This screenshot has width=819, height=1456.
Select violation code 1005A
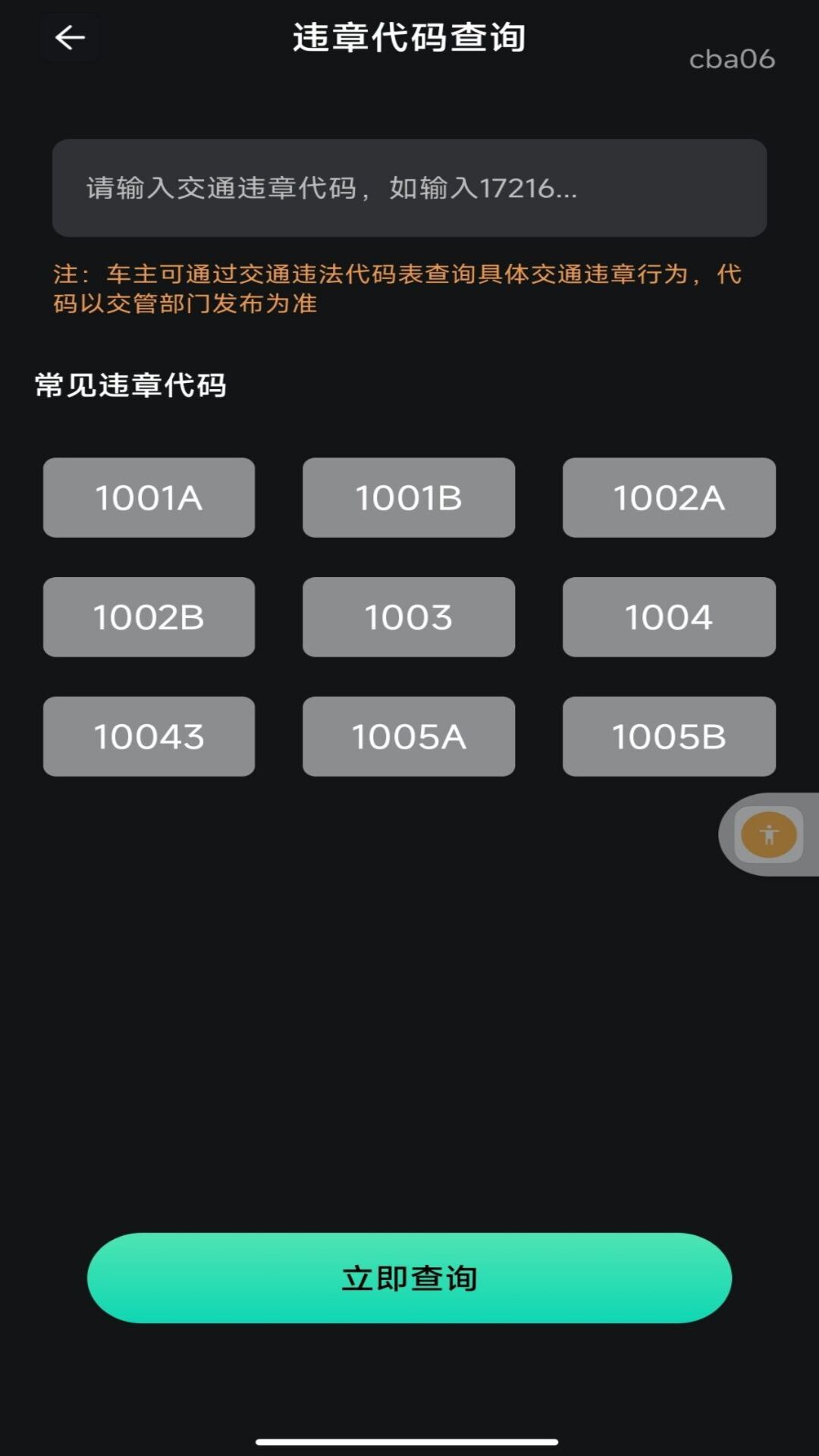(x=409, y=736)
